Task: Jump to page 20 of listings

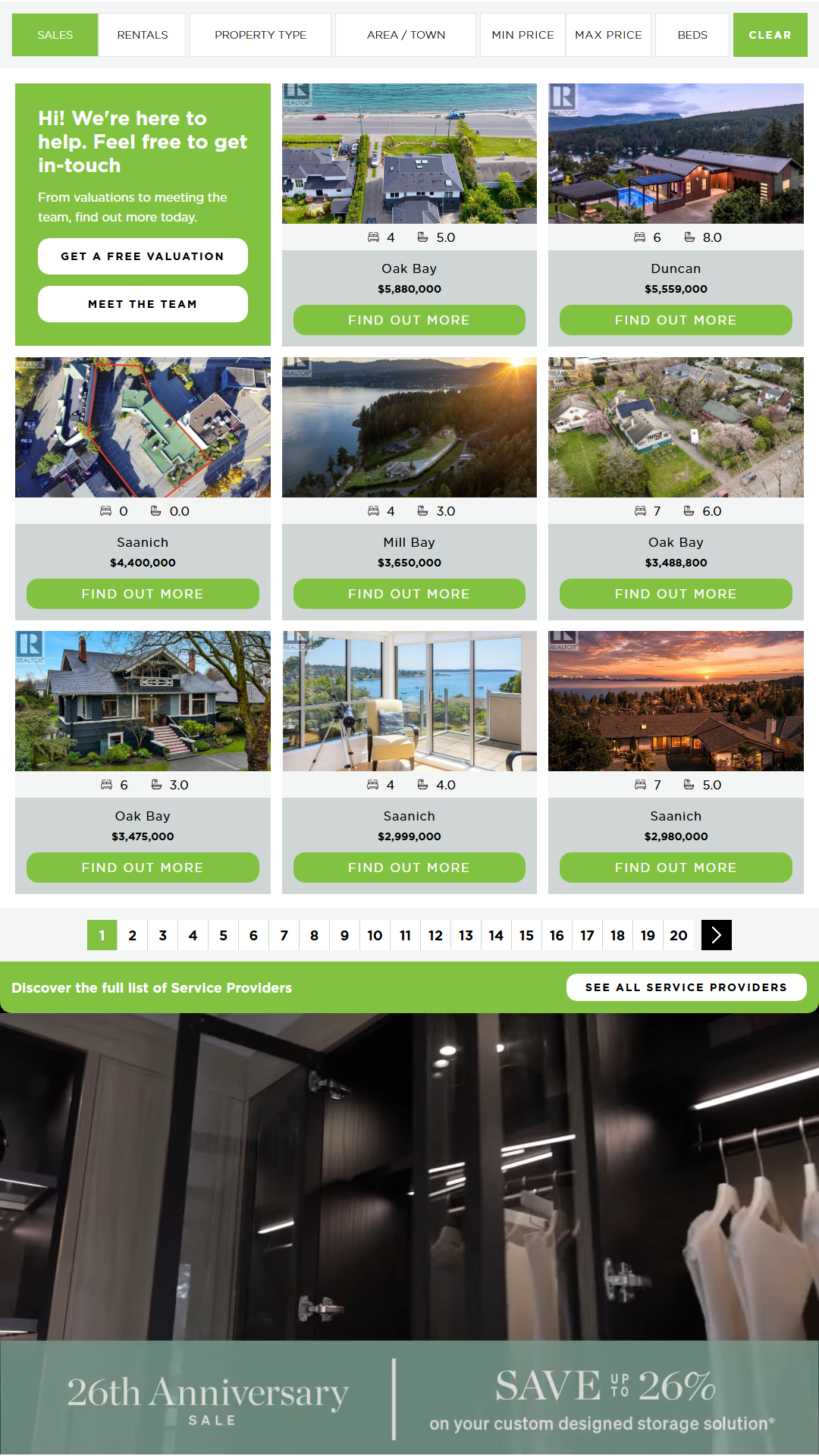Action: [x=679, y=935]
